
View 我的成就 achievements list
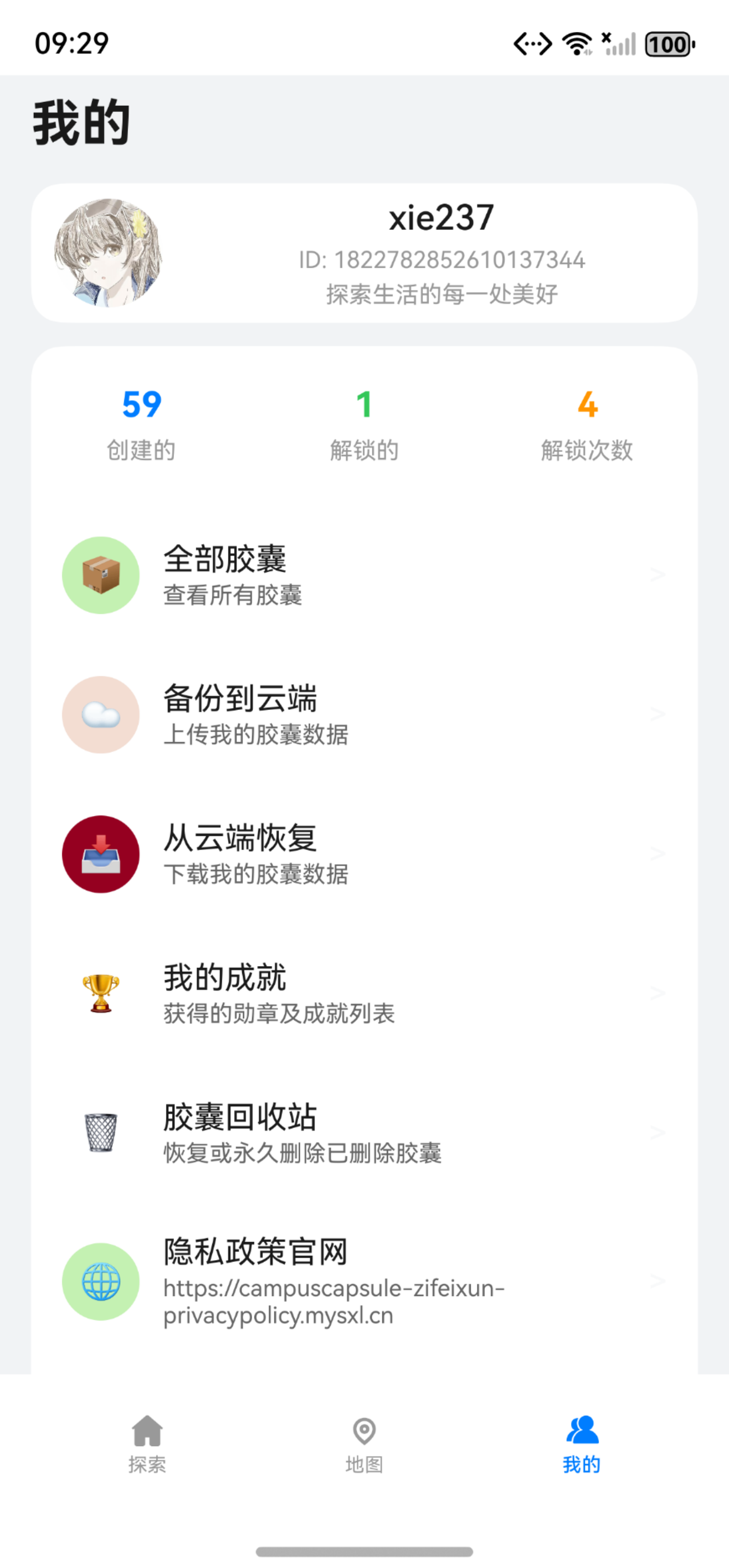pyautogui.click(x=363, y=993)
